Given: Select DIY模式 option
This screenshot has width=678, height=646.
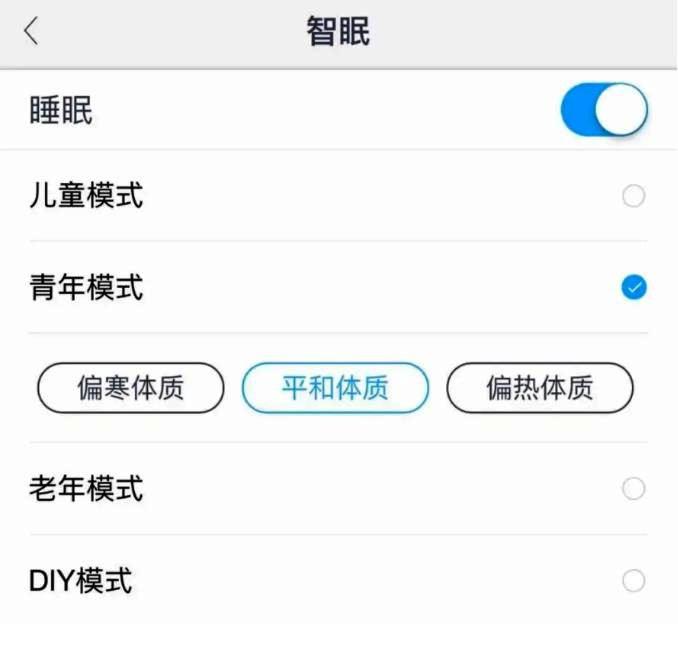Looking at the screenshot, I should coord(633,581).
